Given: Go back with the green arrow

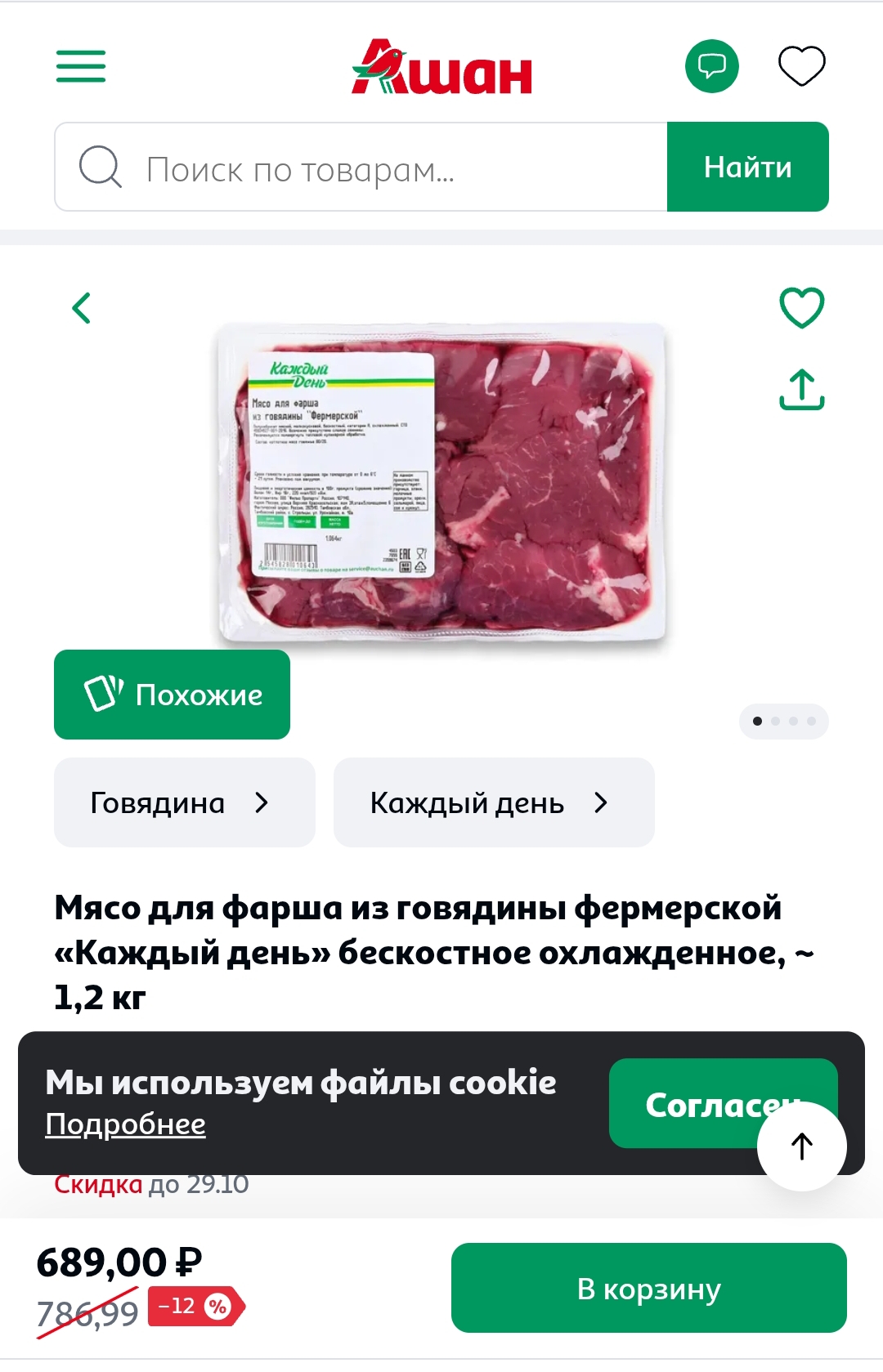Looking at the screenshot, I should (82, 308).
